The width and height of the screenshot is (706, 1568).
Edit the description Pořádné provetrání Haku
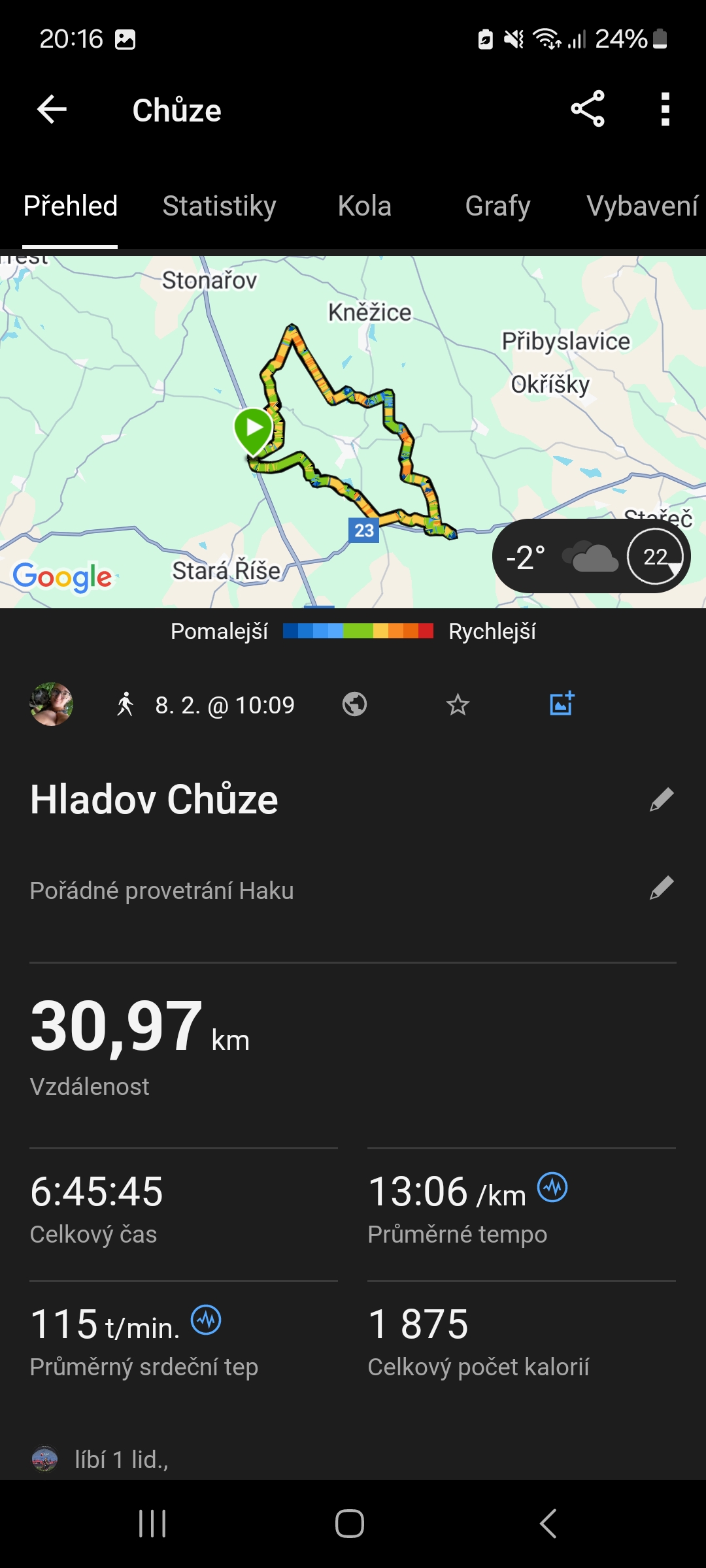click(662, 889)
